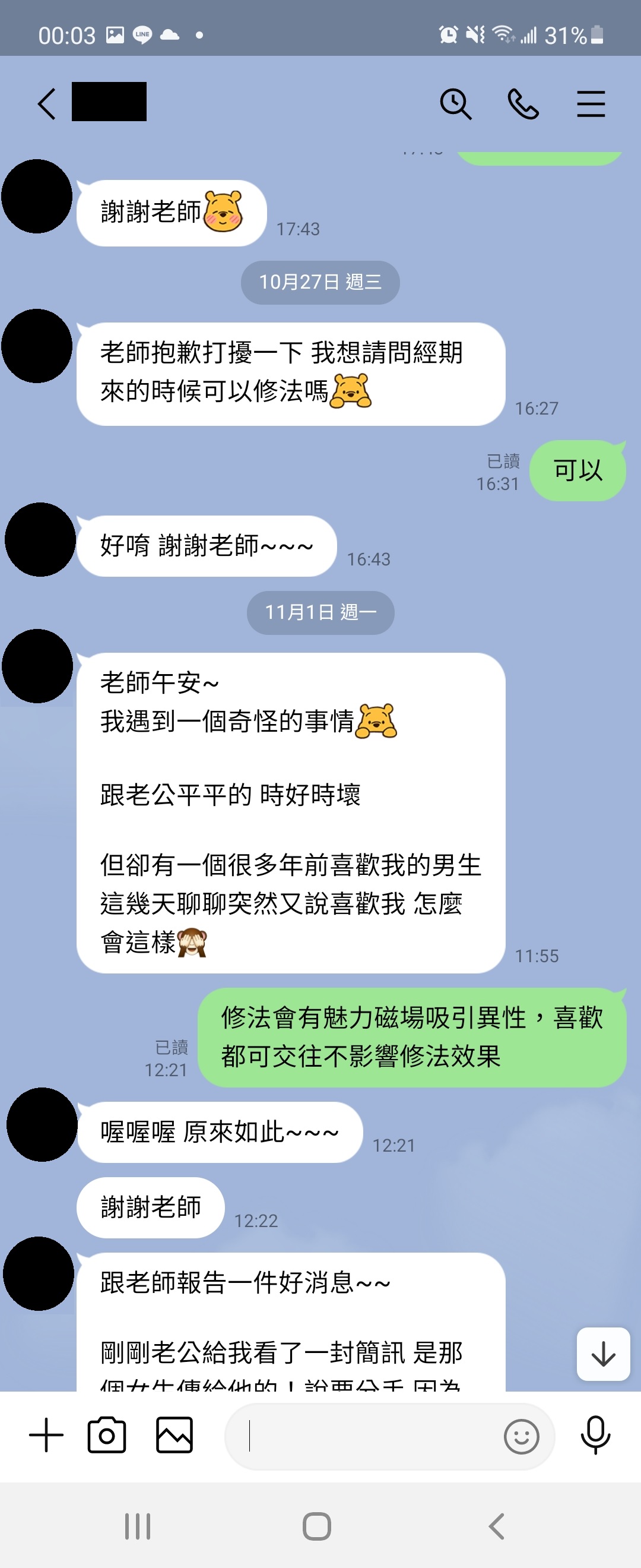Open the sender's profile picture beside 謝謝老師

pyautogui.click(x=36, y=197)
